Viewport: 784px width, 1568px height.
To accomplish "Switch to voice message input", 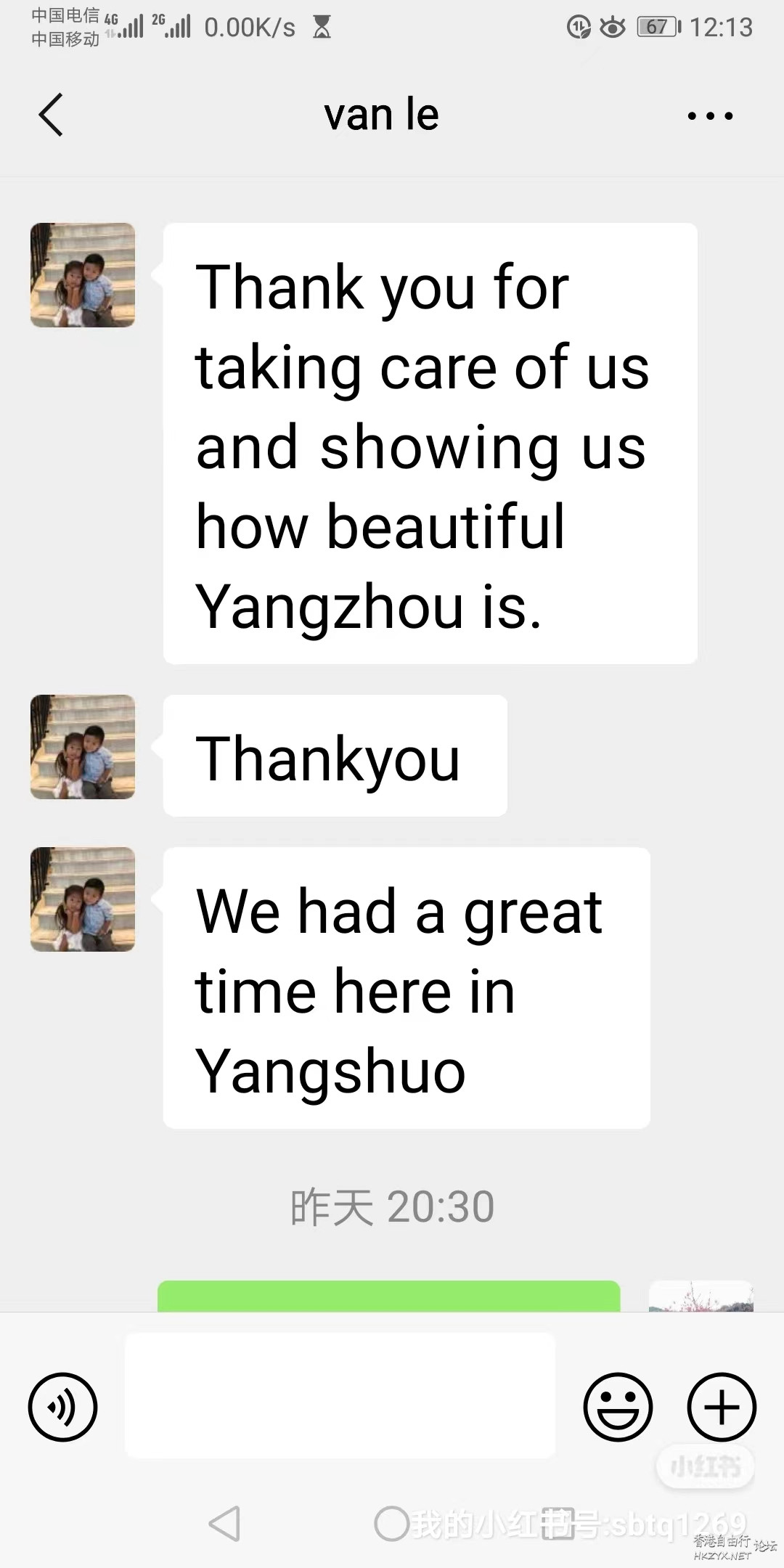I will click(62, 1407).
